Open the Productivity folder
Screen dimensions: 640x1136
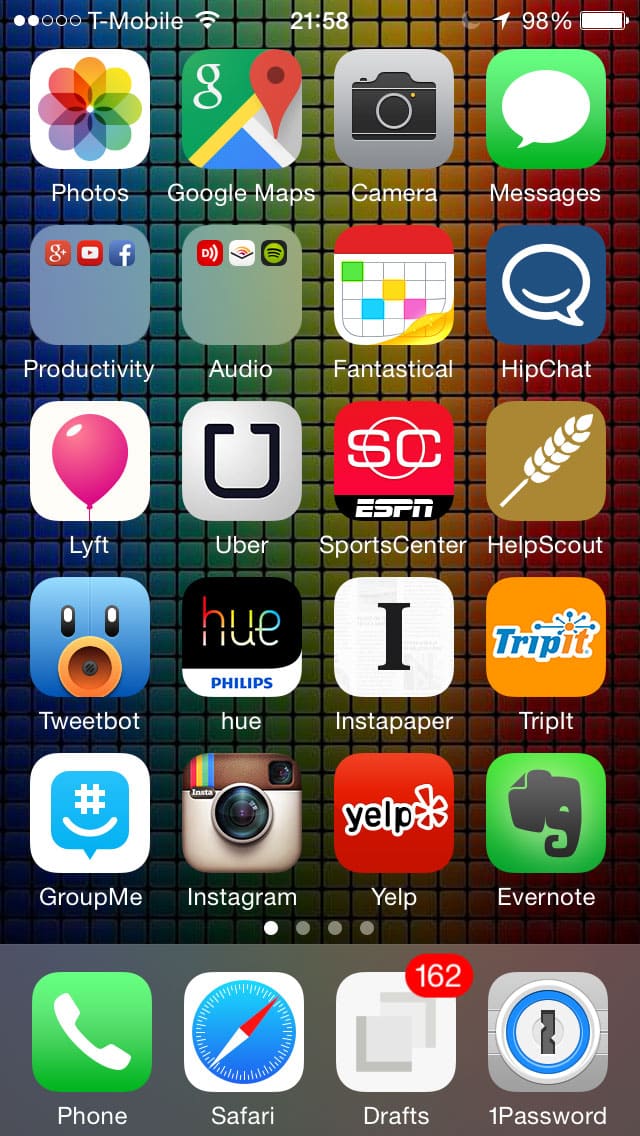90,285
